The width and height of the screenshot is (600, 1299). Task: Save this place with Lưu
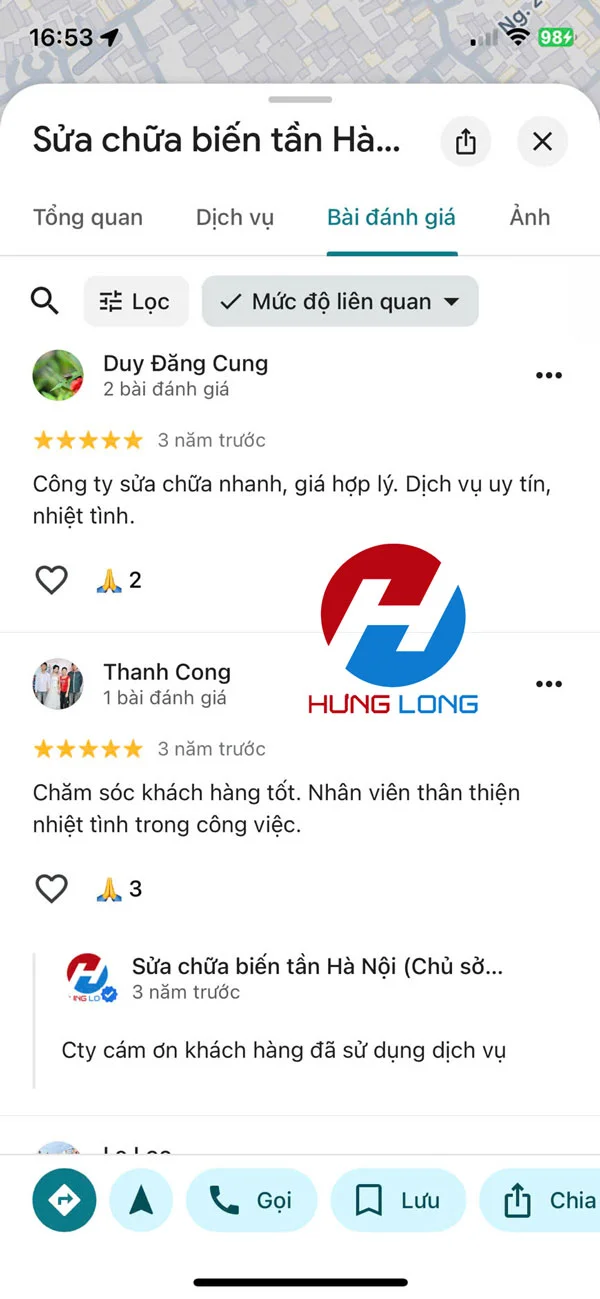coord(398,1200)
